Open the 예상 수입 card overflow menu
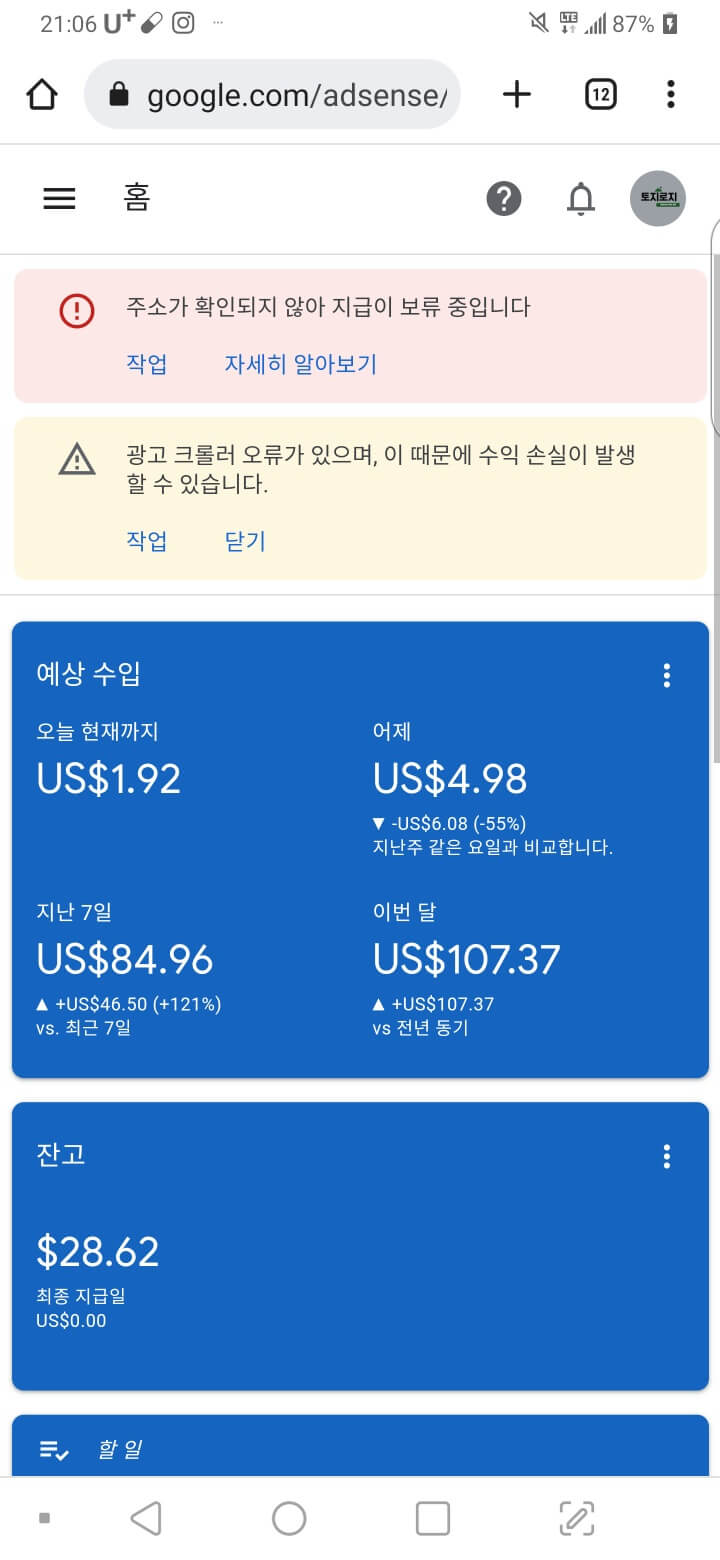 [667, 675]
